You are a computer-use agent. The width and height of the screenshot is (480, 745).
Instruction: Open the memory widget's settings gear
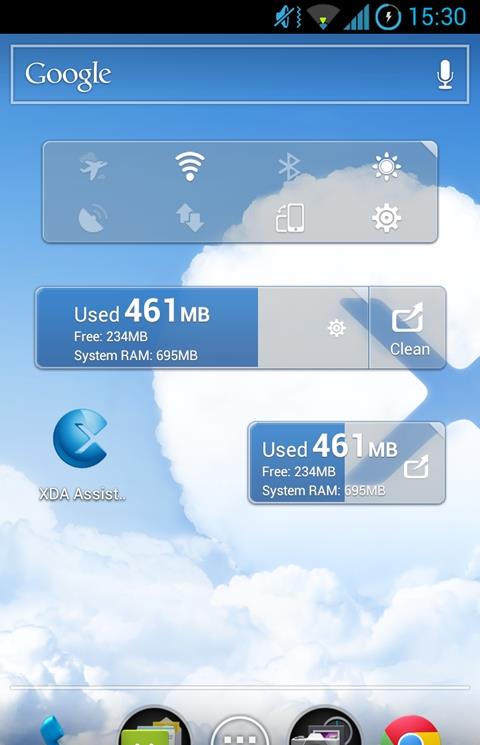(x=336, y=328)
